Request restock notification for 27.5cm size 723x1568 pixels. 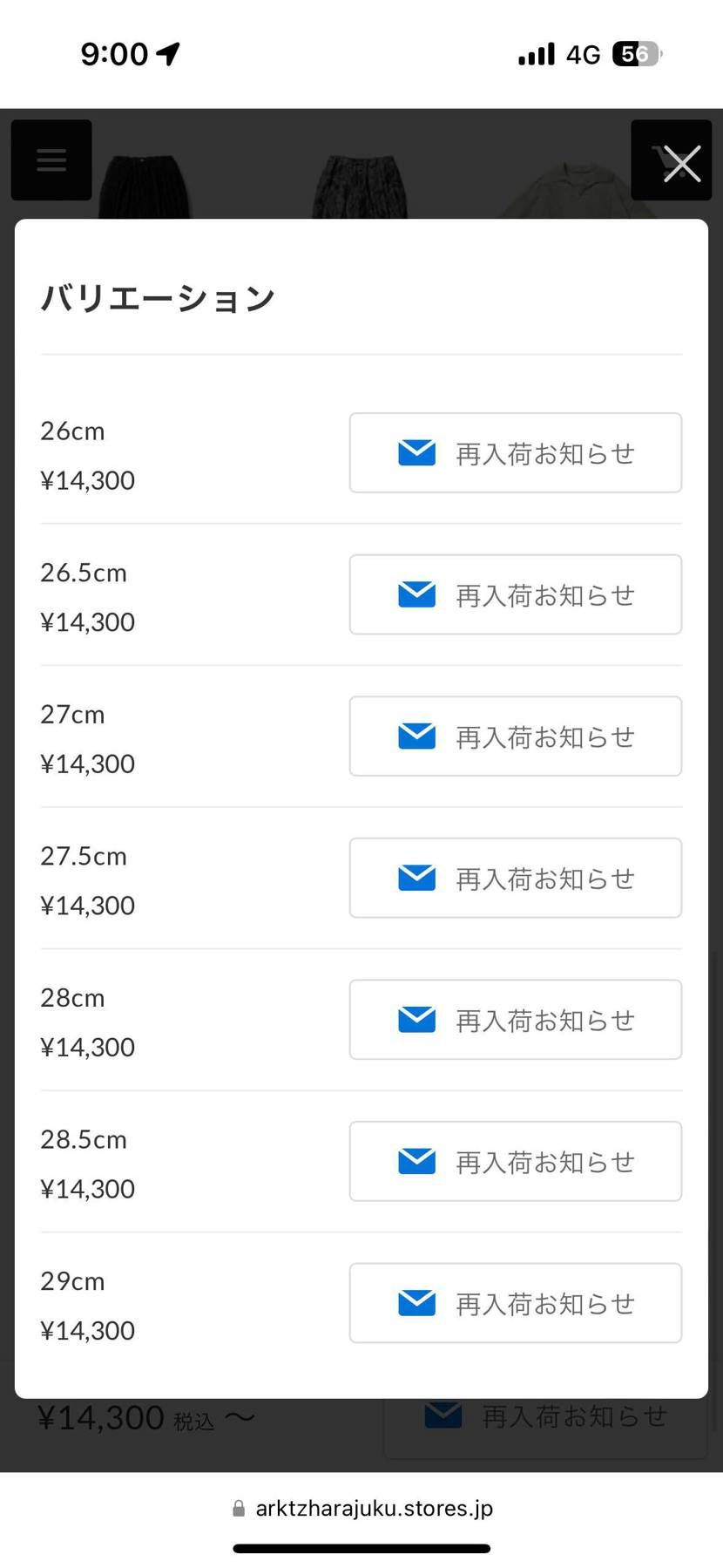(x=515, y=878)
